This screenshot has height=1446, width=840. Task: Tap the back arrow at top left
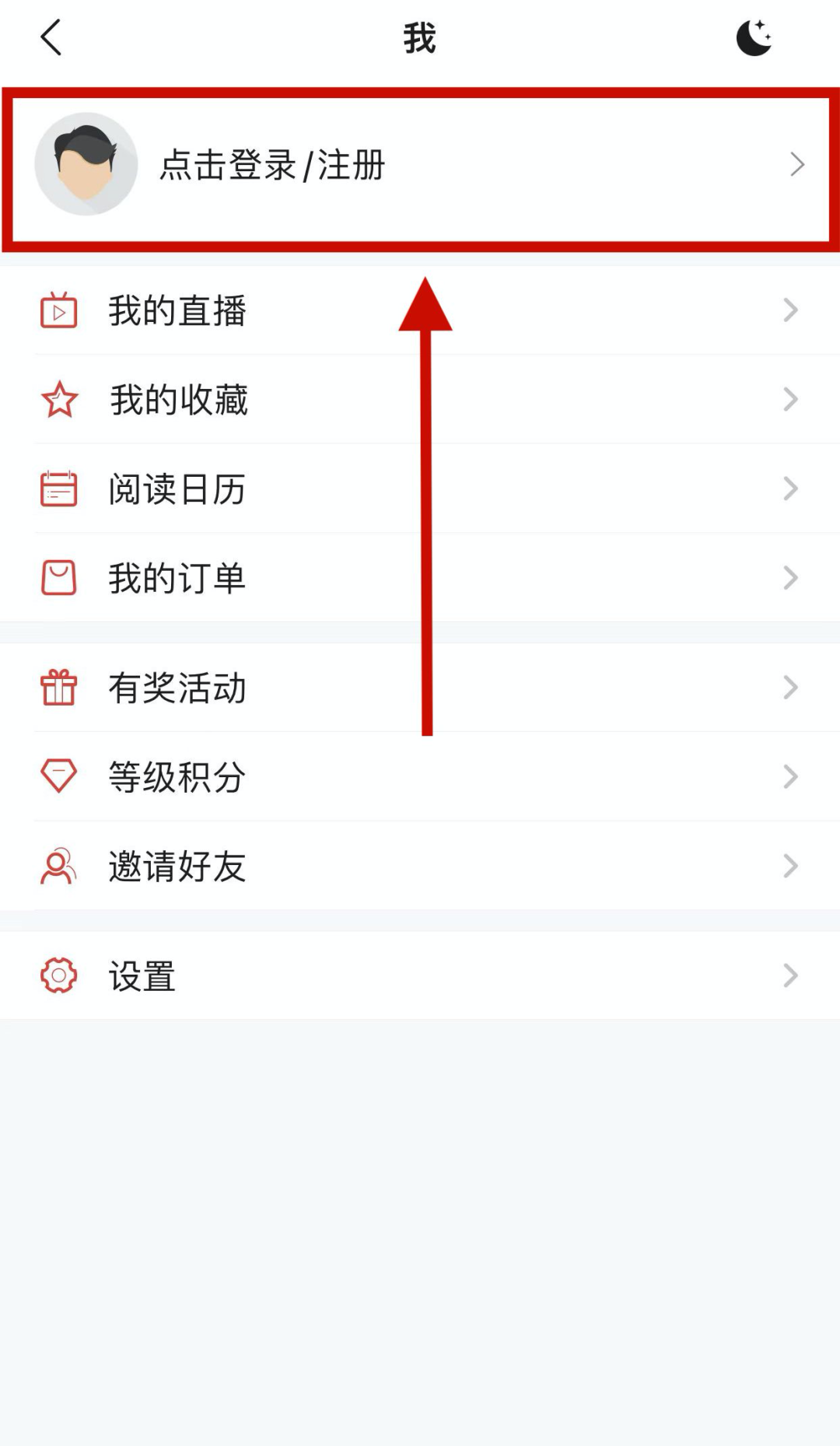[x=50, y=37]
